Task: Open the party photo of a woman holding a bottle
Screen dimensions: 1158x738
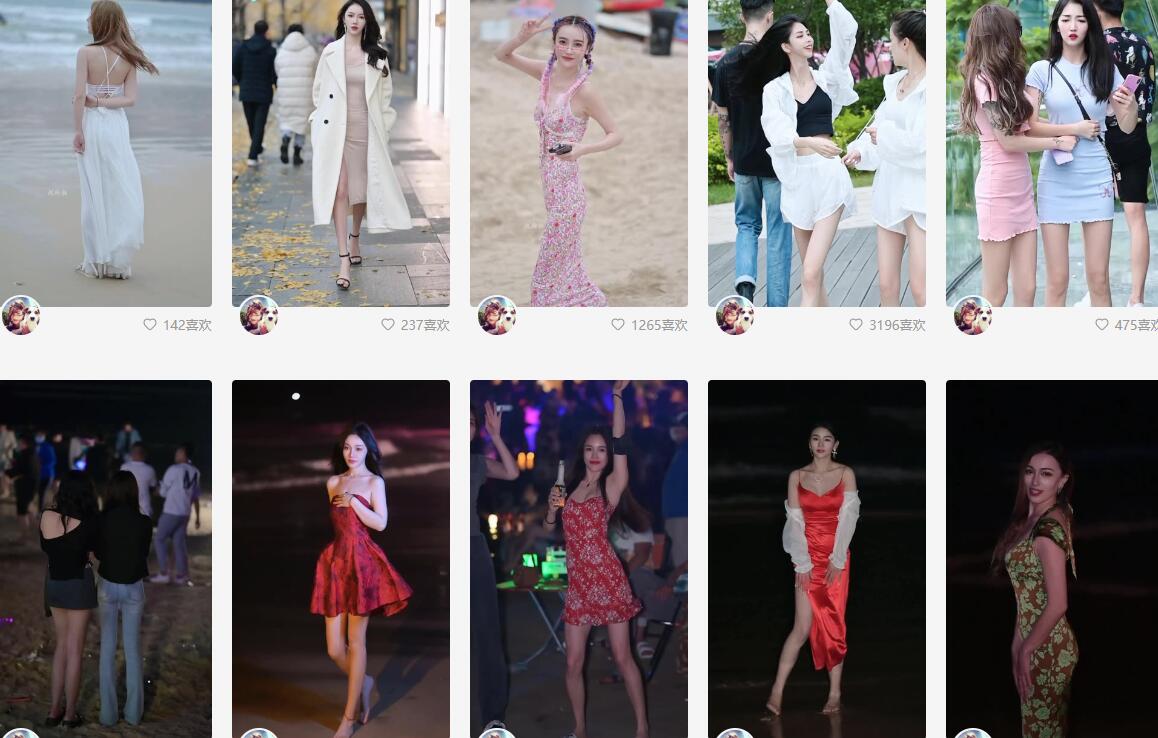Action: point(578,558)
